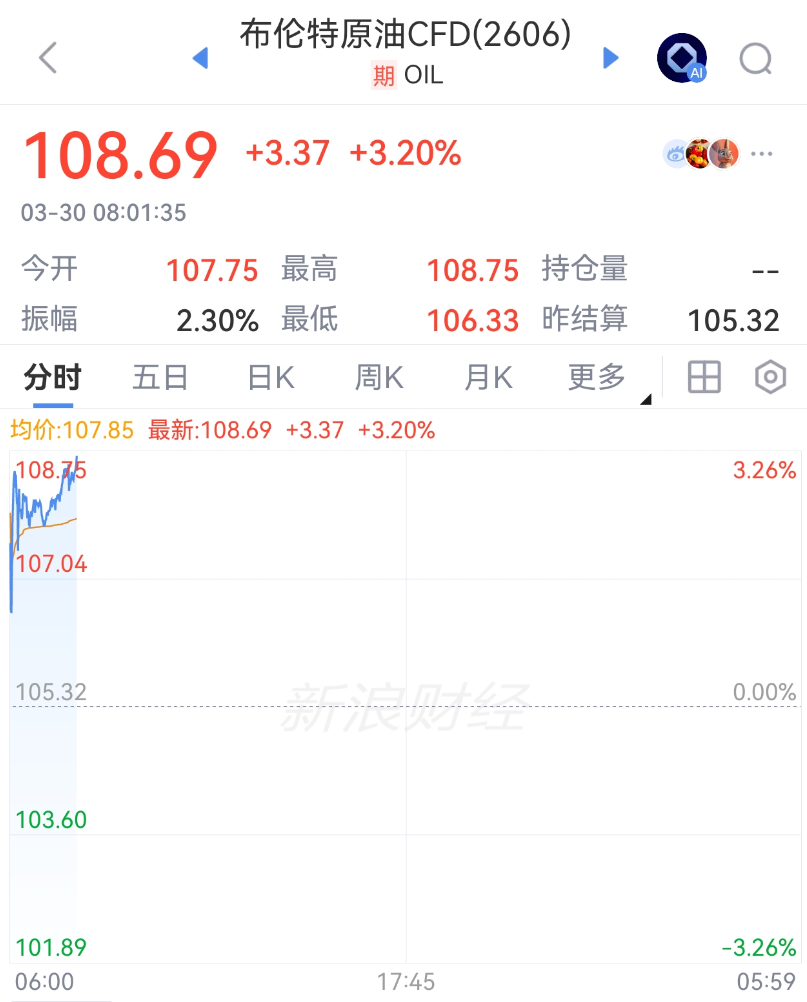Select the 分时 chart tab
Image resolution: width=807 pixels, height=1002 pixels.
[53, 378]
